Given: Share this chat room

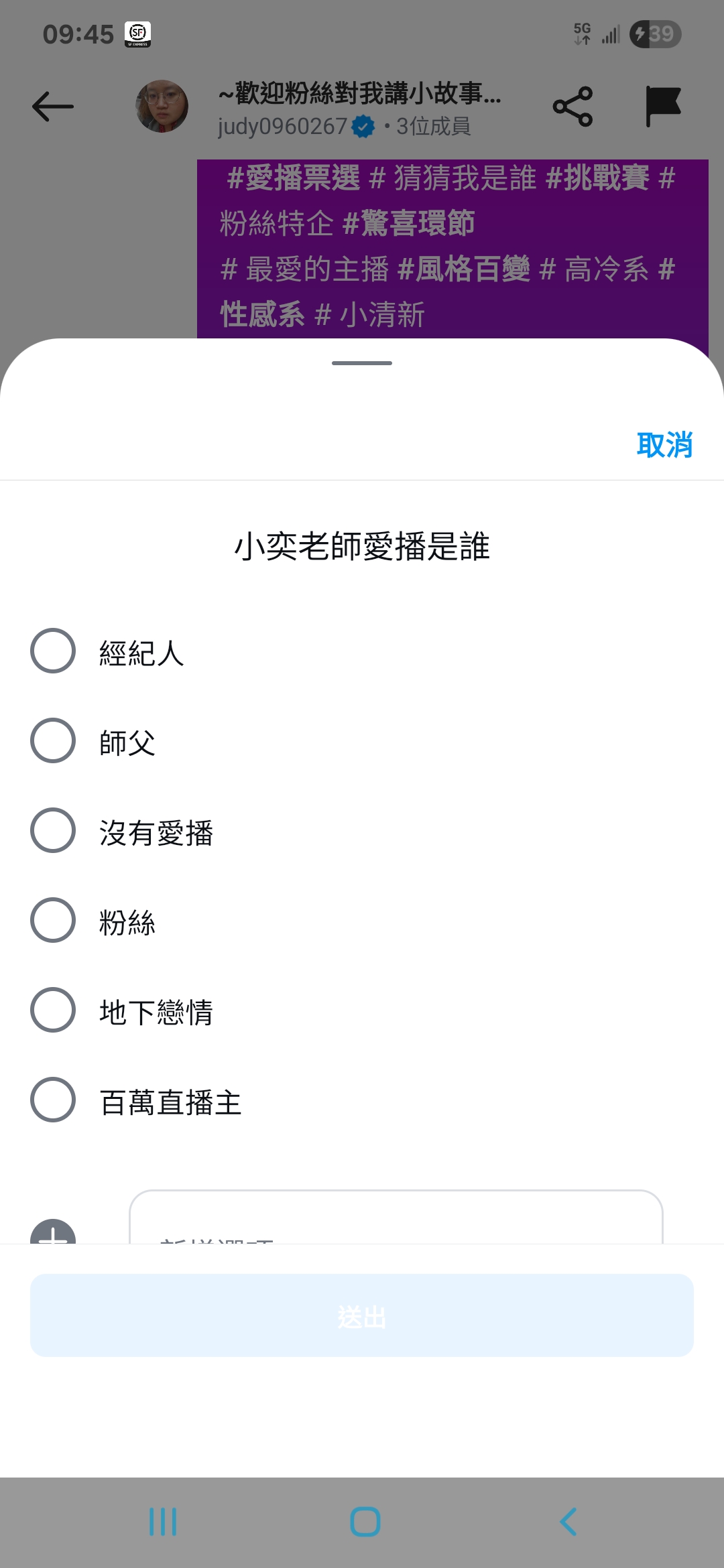Looking at the screenshot, I should 572,107.
